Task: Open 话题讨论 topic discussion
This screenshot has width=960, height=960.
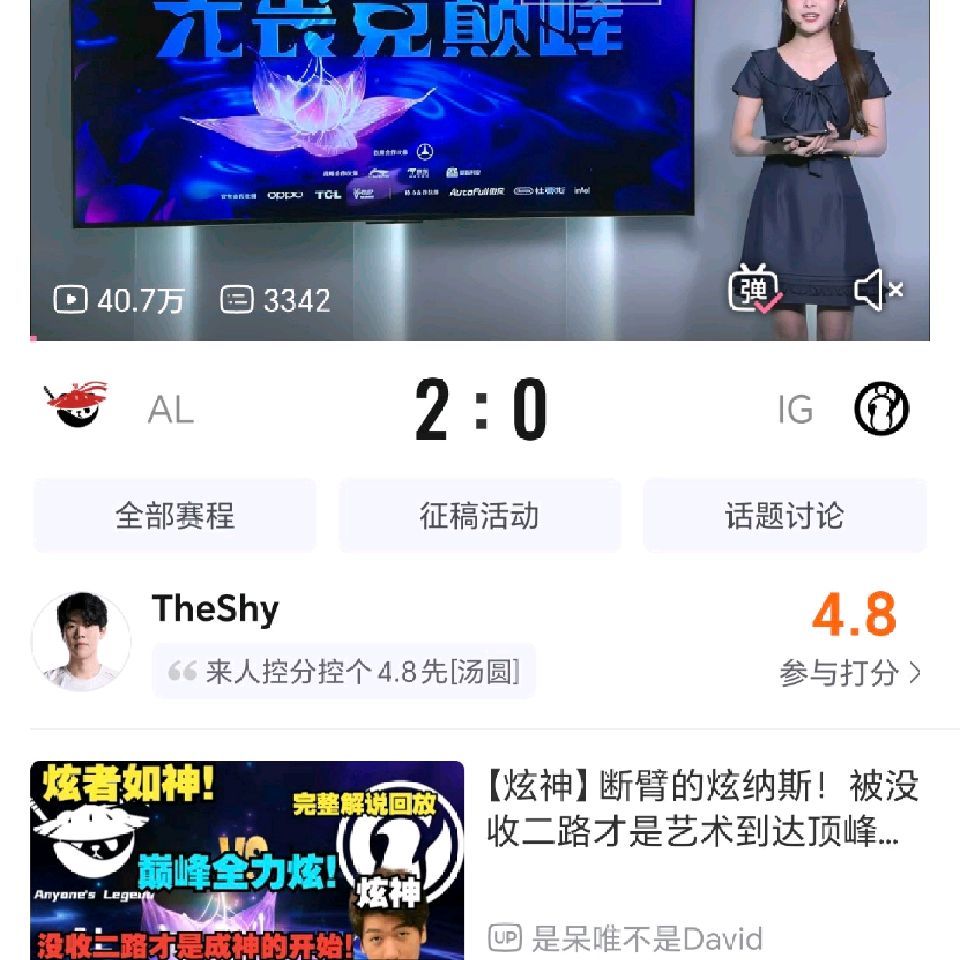Action: 784,516
